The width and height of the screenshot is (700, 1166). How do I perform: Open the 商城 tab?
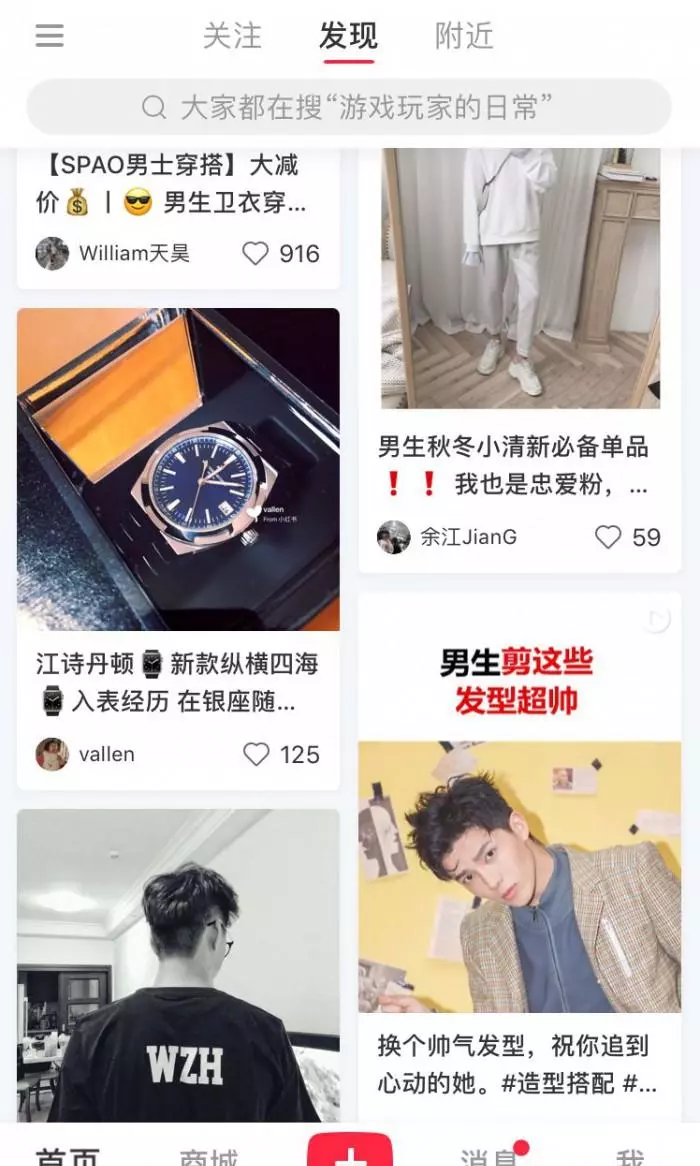(x=209, y=1156)
